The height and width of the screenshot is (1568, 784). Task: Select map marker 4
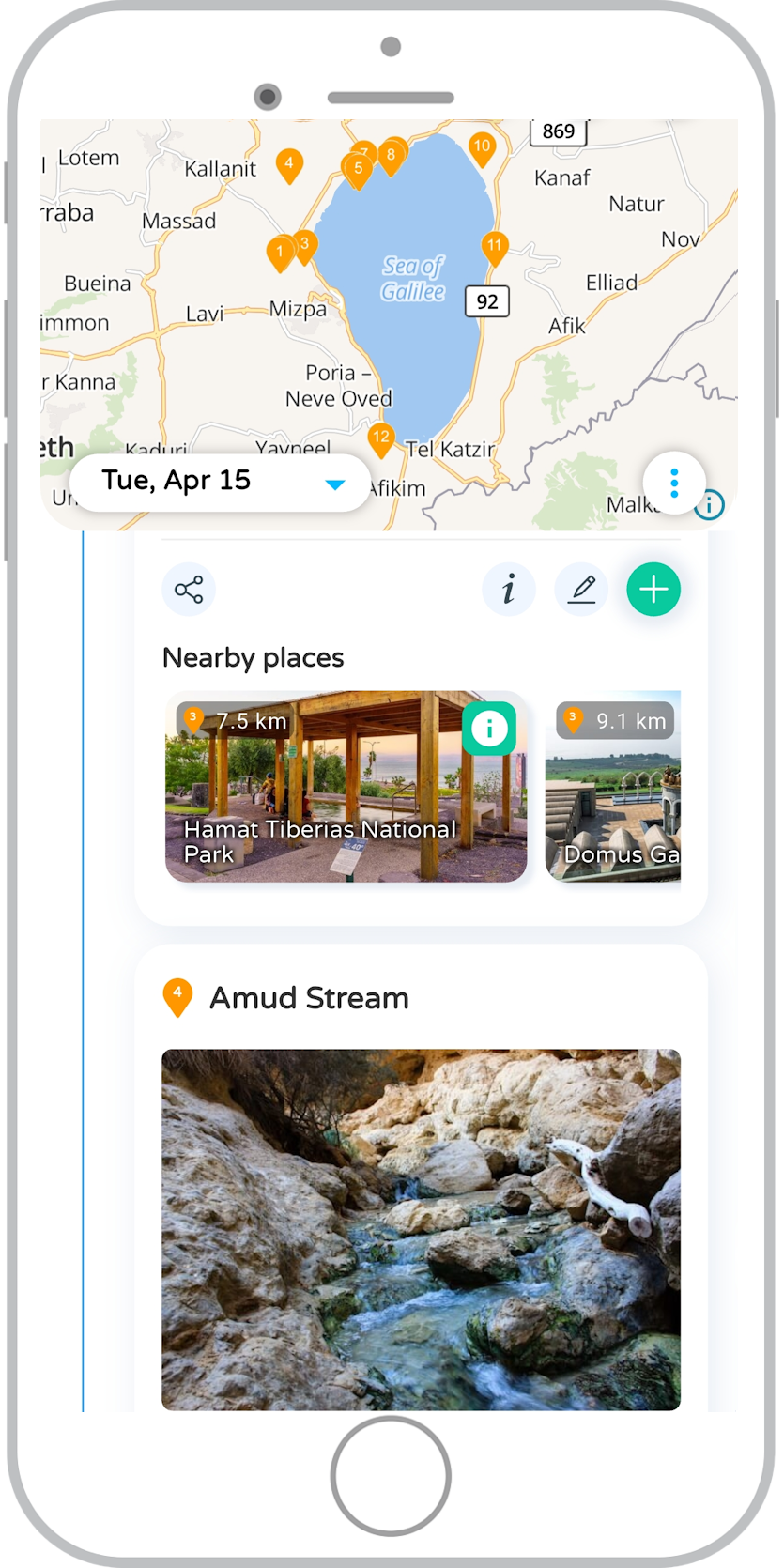pos(289,164)
